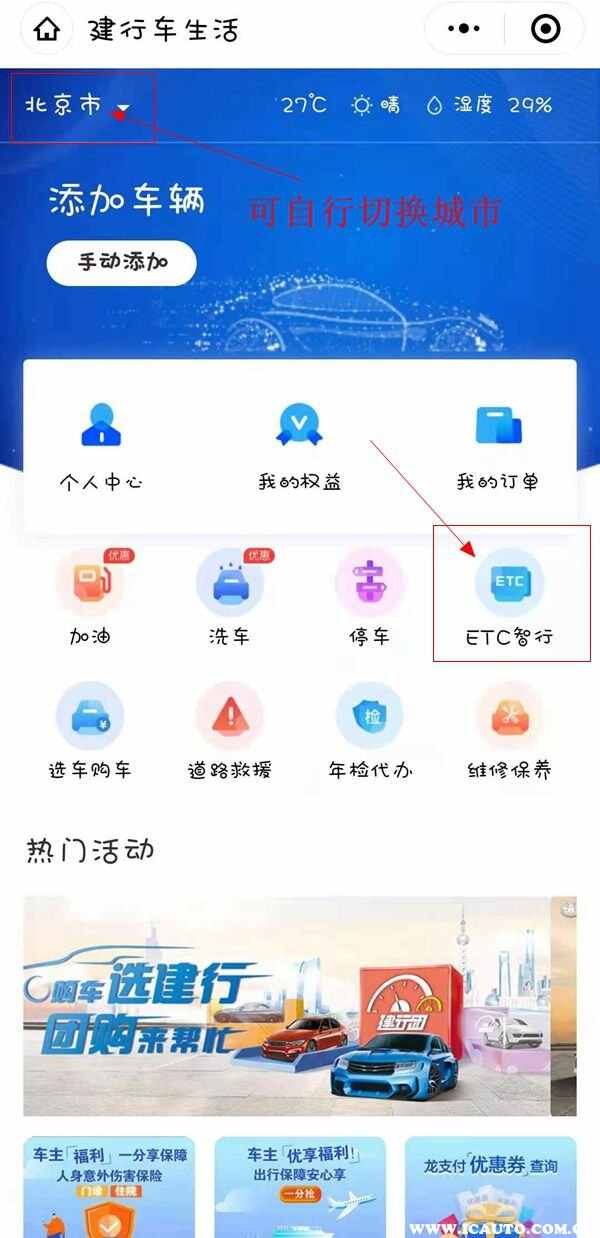Open the 龙支付优惠券查询 card
The height and width of the screenshot is (1238, 600).
[490, 1187]
